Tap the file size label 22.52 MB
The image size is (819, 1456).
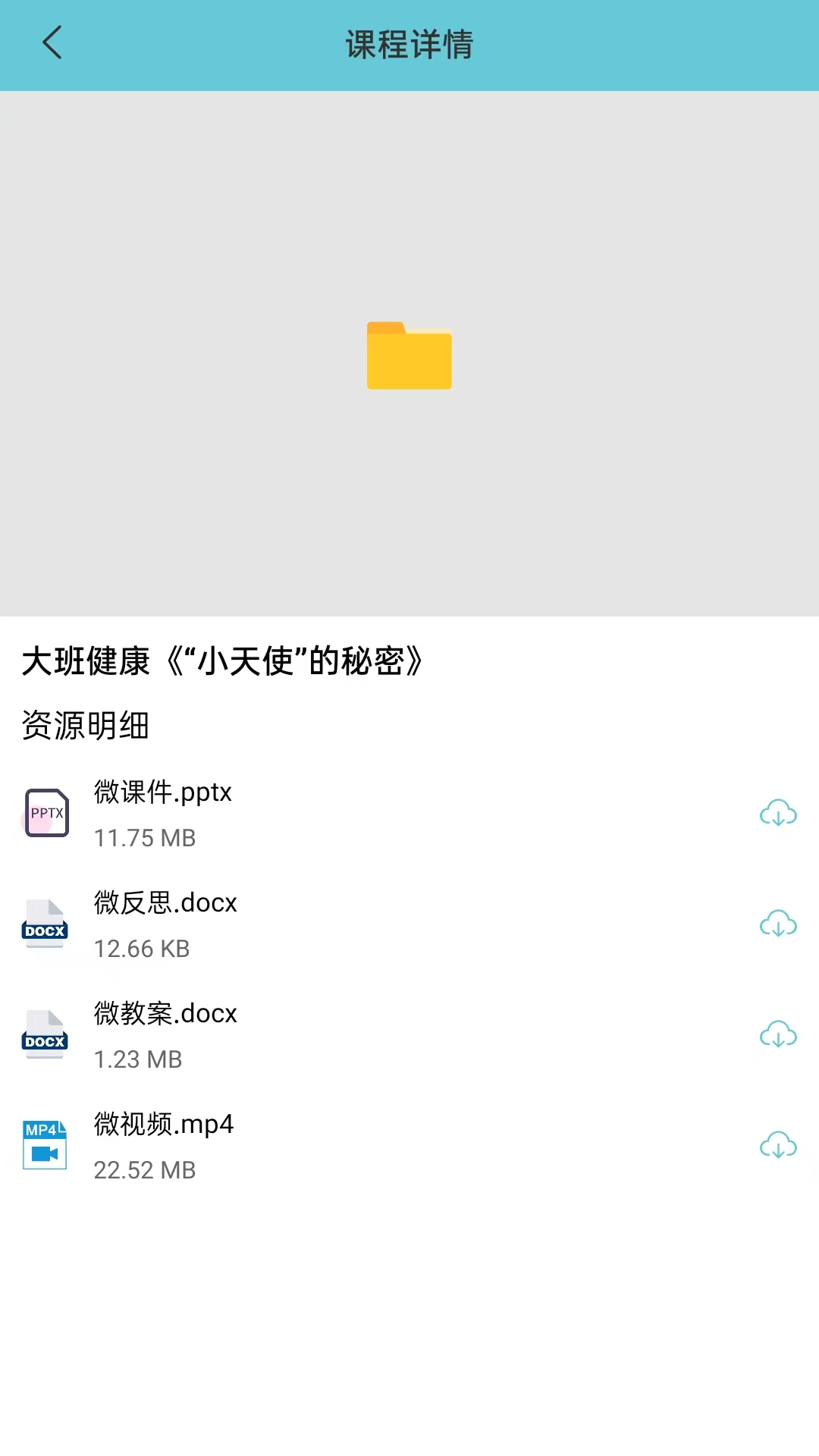click(145, 1169)
